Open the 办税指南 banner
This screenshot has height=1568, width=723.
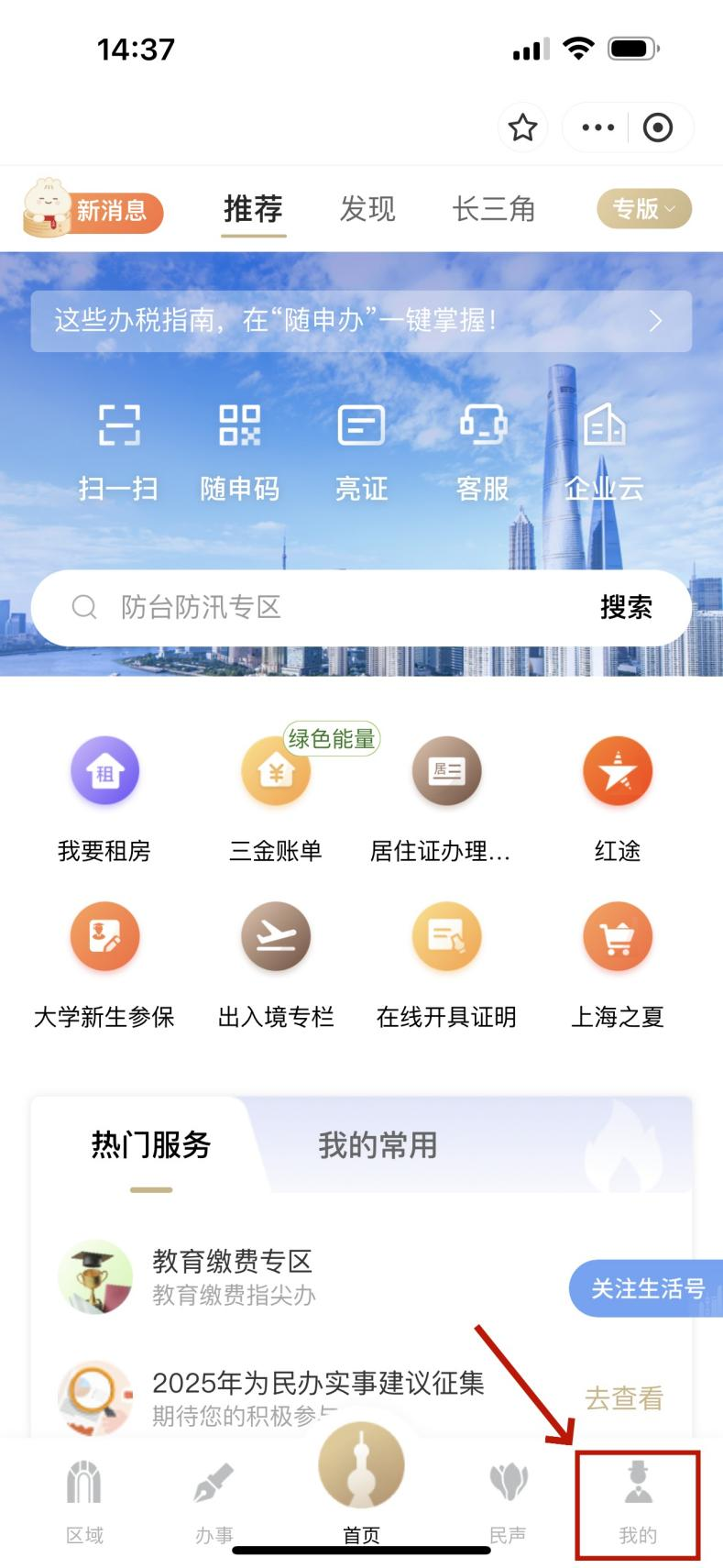(x=361, y=321)
